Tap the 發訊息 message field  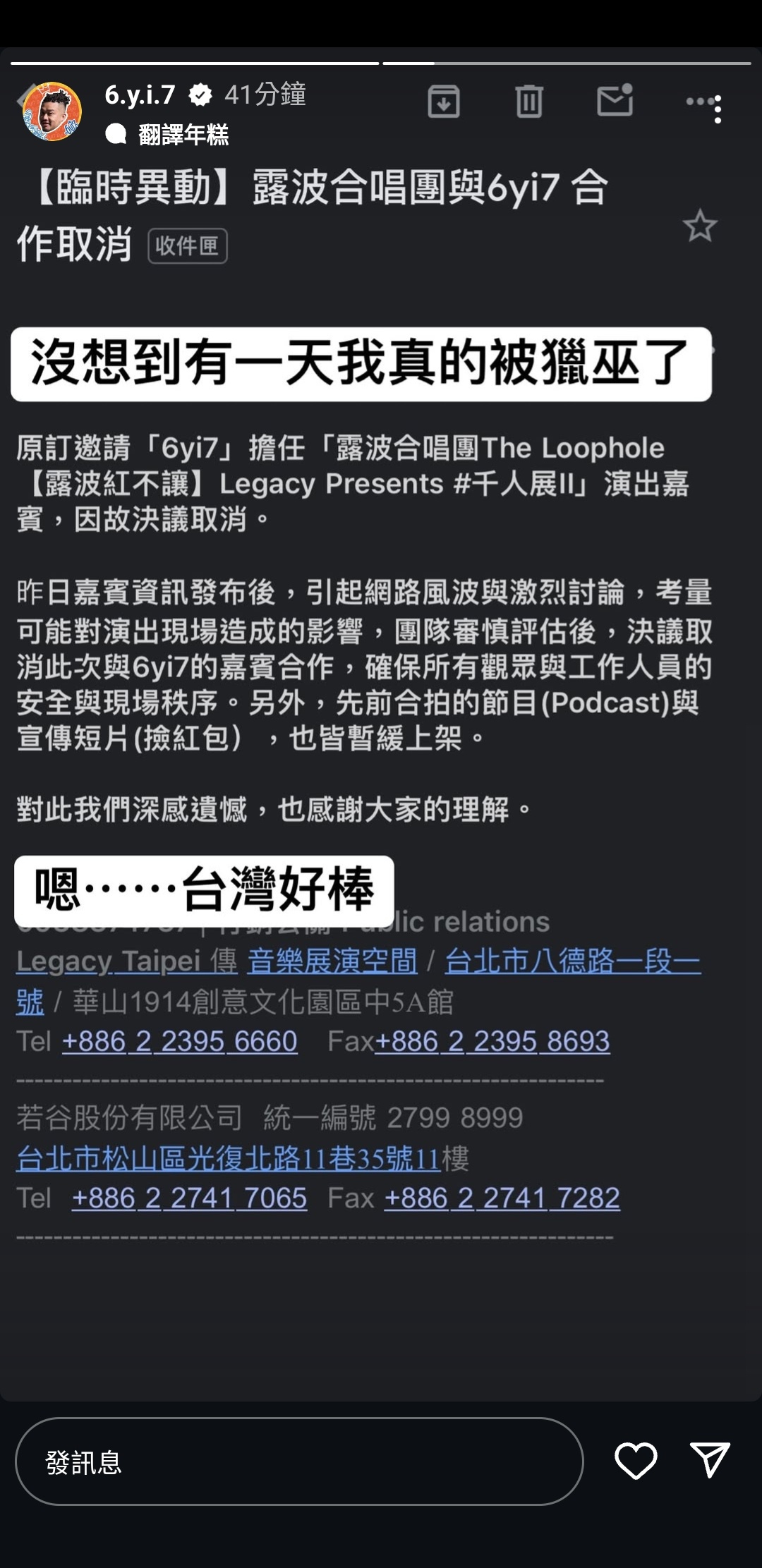pyautogui.click(x=299, y=1461)
